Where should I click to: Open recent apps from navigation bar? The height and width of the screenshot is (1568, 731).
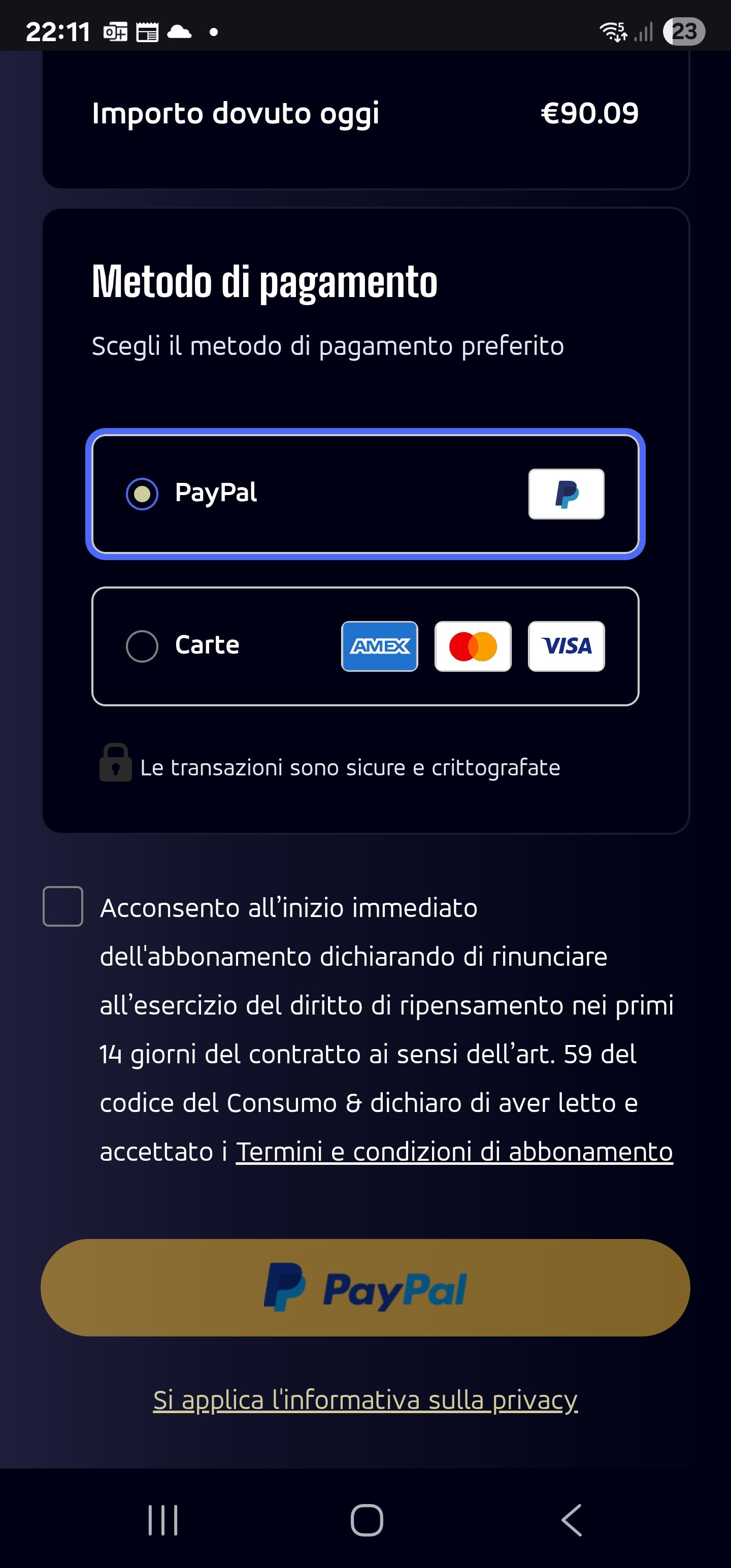pos(162,1520)
